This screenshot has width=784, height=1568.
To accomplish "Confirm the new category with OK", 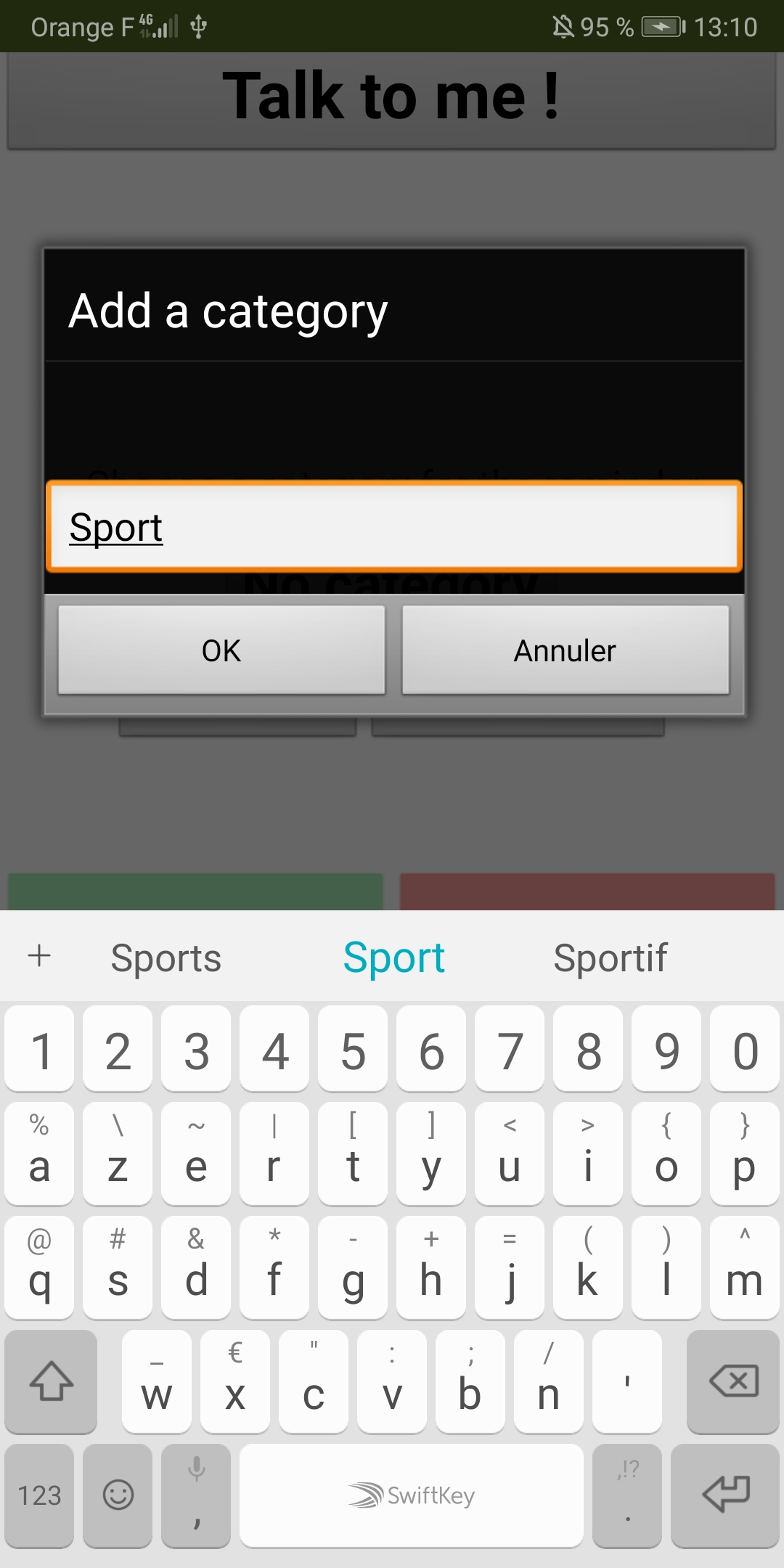I will coord(221,650).
